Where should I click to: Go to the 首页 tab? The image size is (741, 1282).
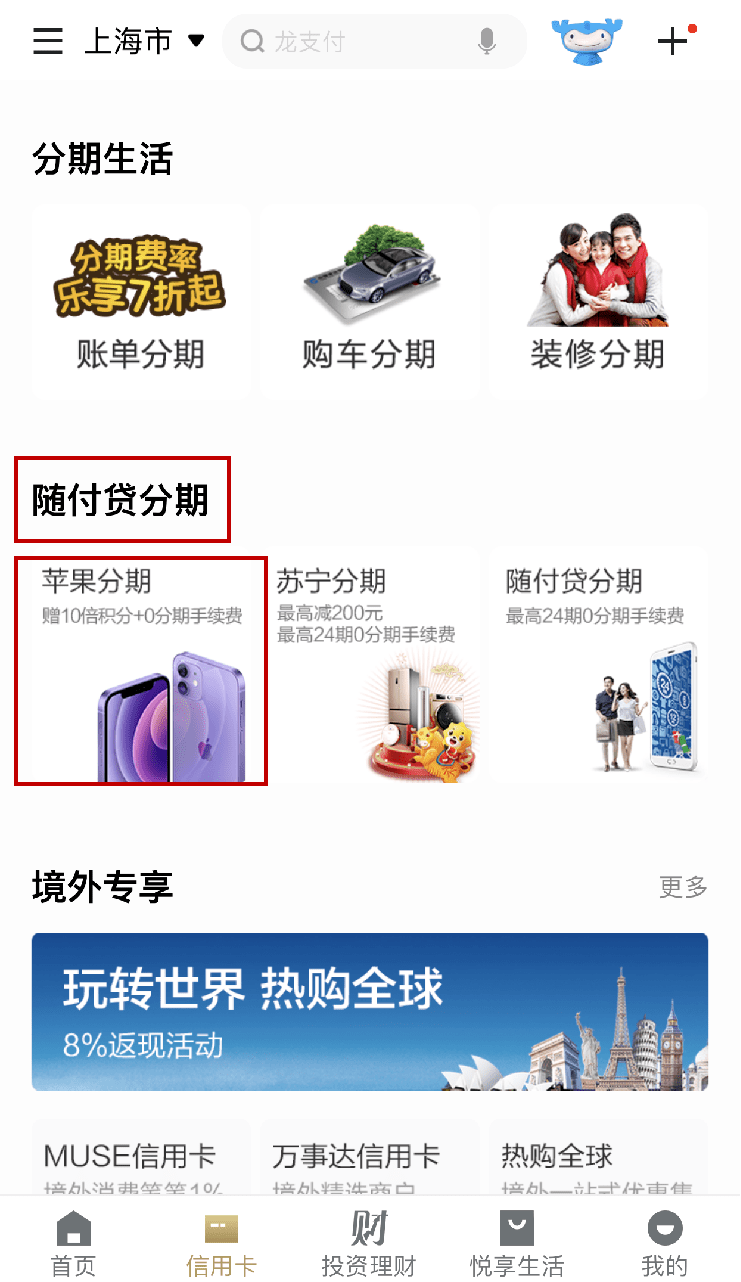coord(74,1243)
